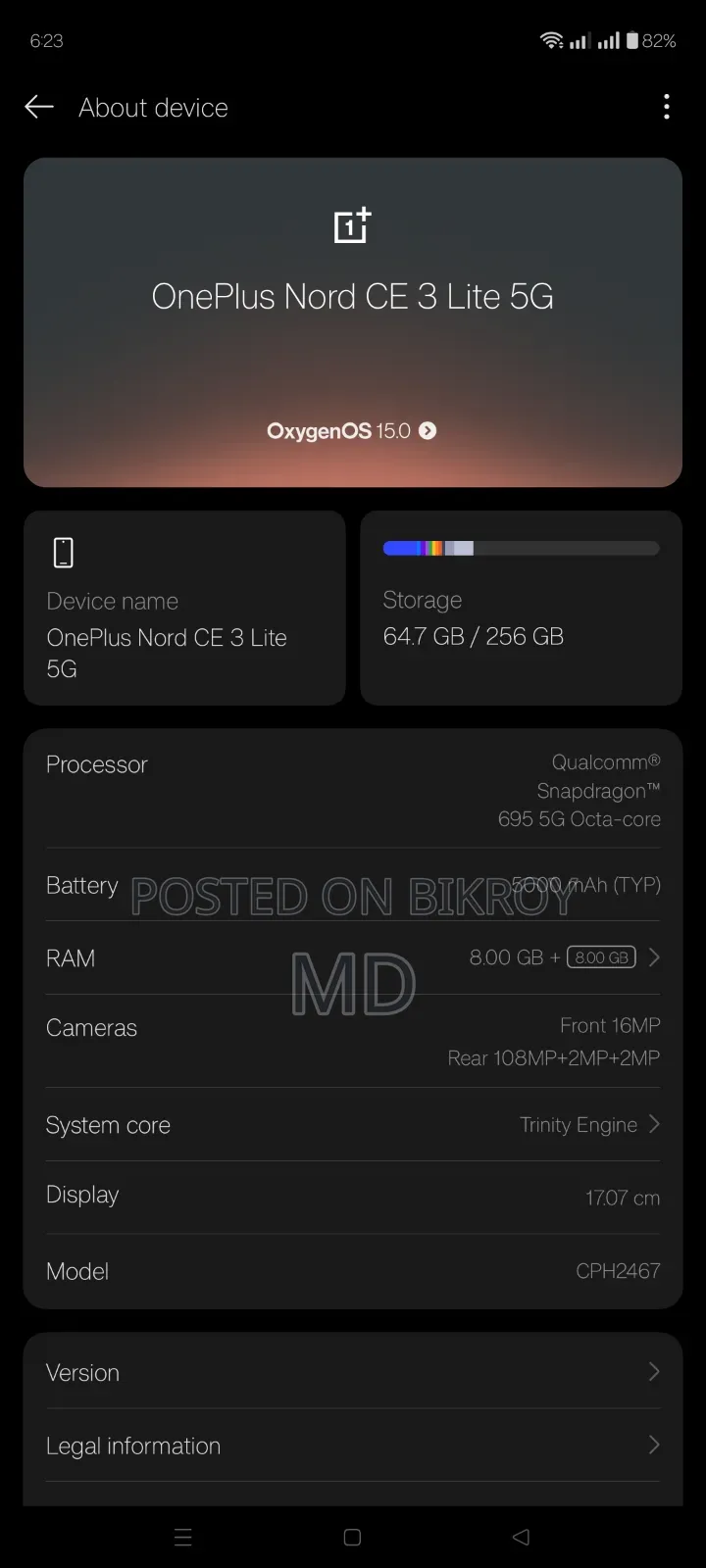Screen dimensions: 706x1568
Task: Open recent apps from navigation bar
Action: coord(183,1538)
